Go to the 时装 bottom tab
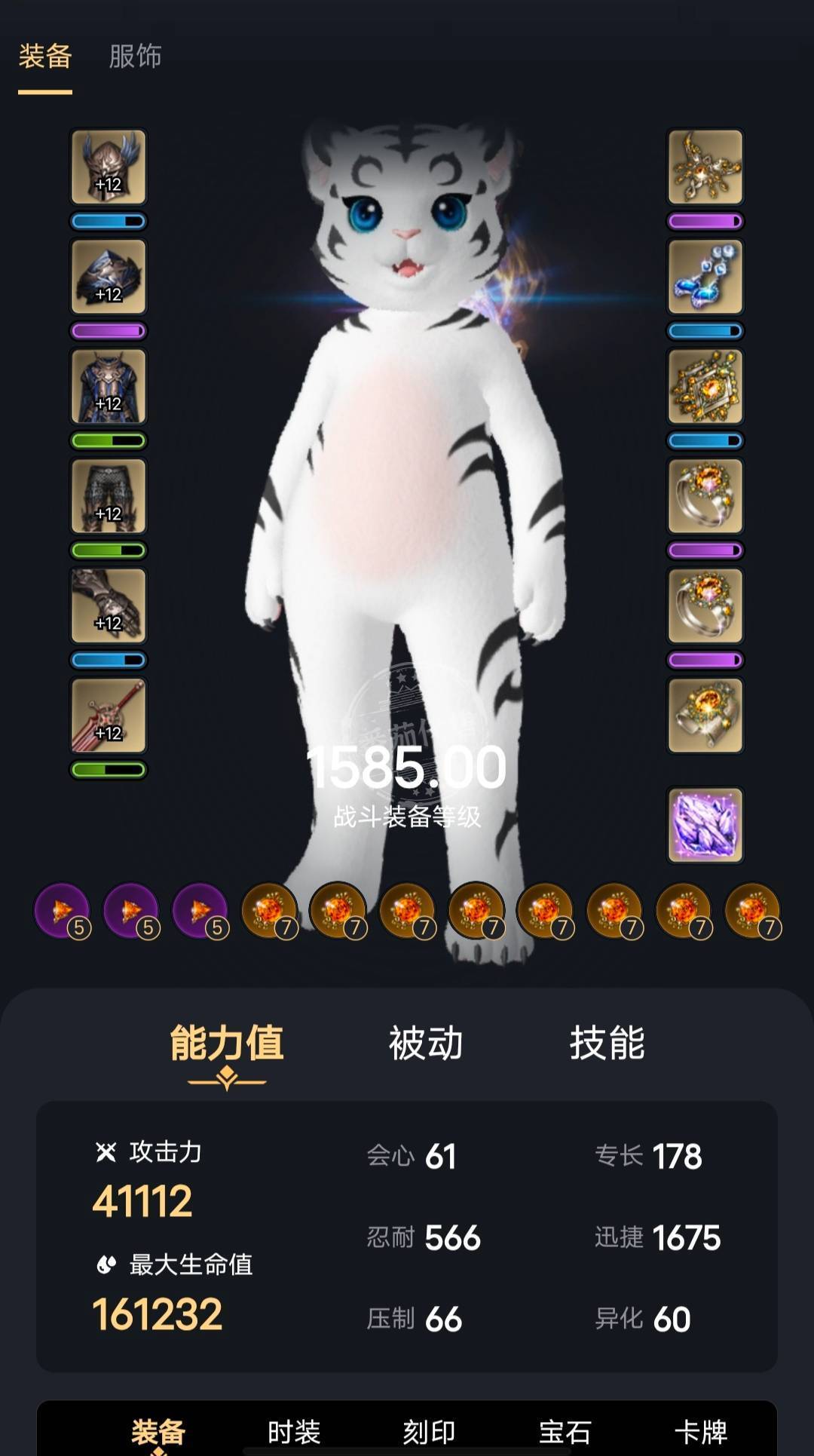 click(x=294, y=1431)
